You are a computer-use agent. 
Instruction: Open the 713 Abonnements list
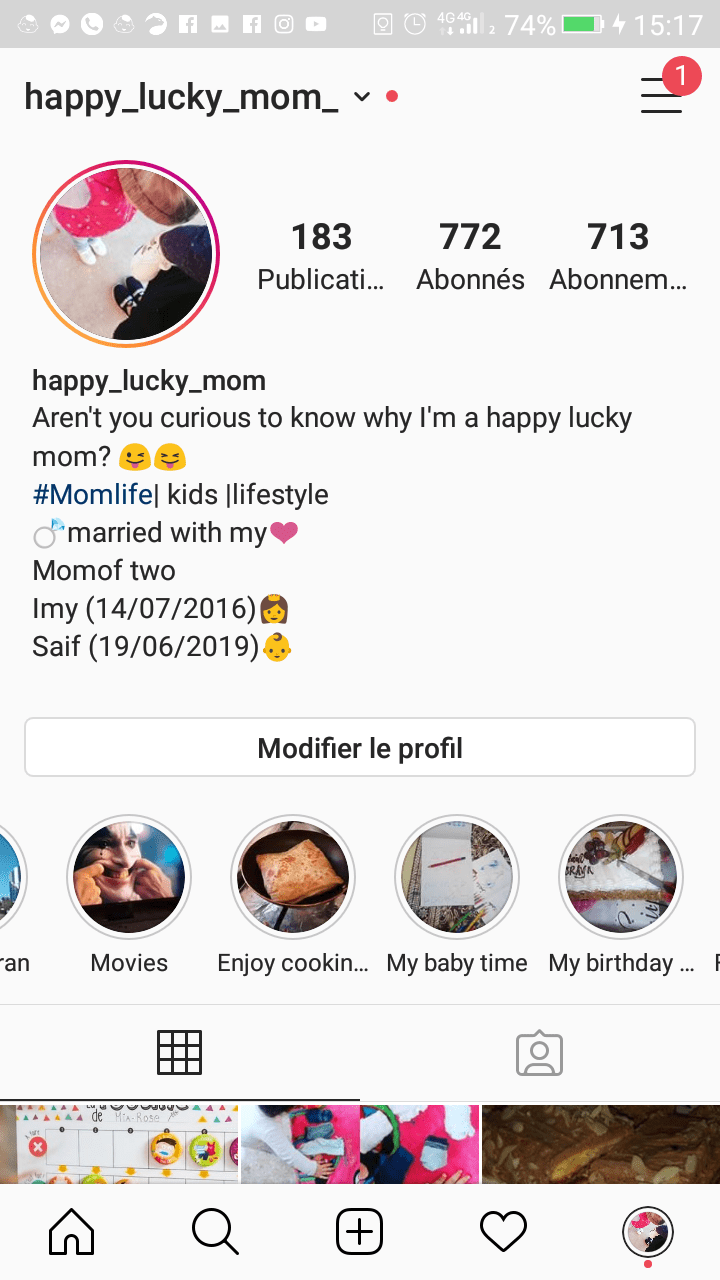(618, 256)
